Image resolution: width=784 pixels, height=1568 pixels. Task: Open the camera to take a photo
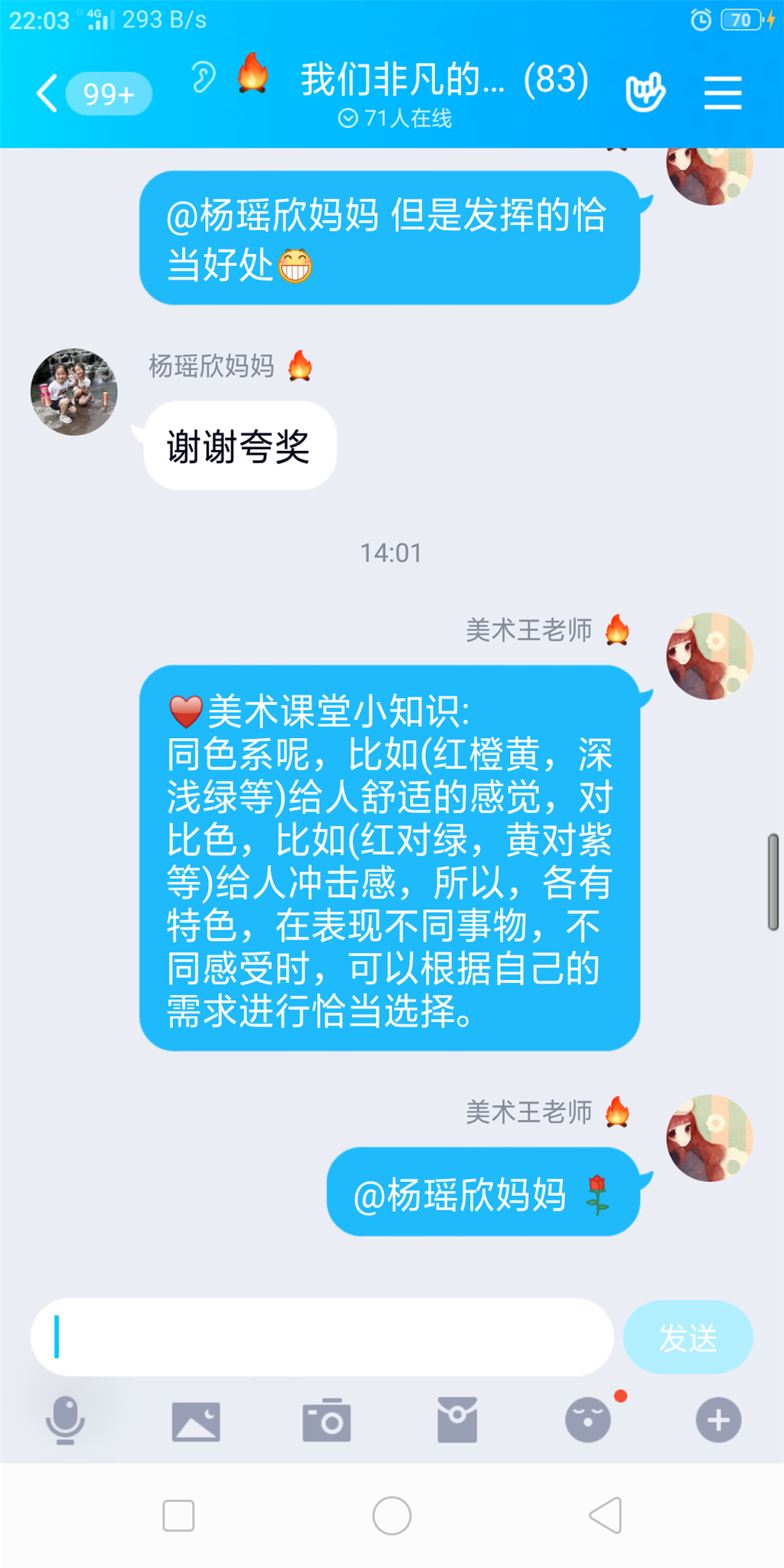(327, 1421)
